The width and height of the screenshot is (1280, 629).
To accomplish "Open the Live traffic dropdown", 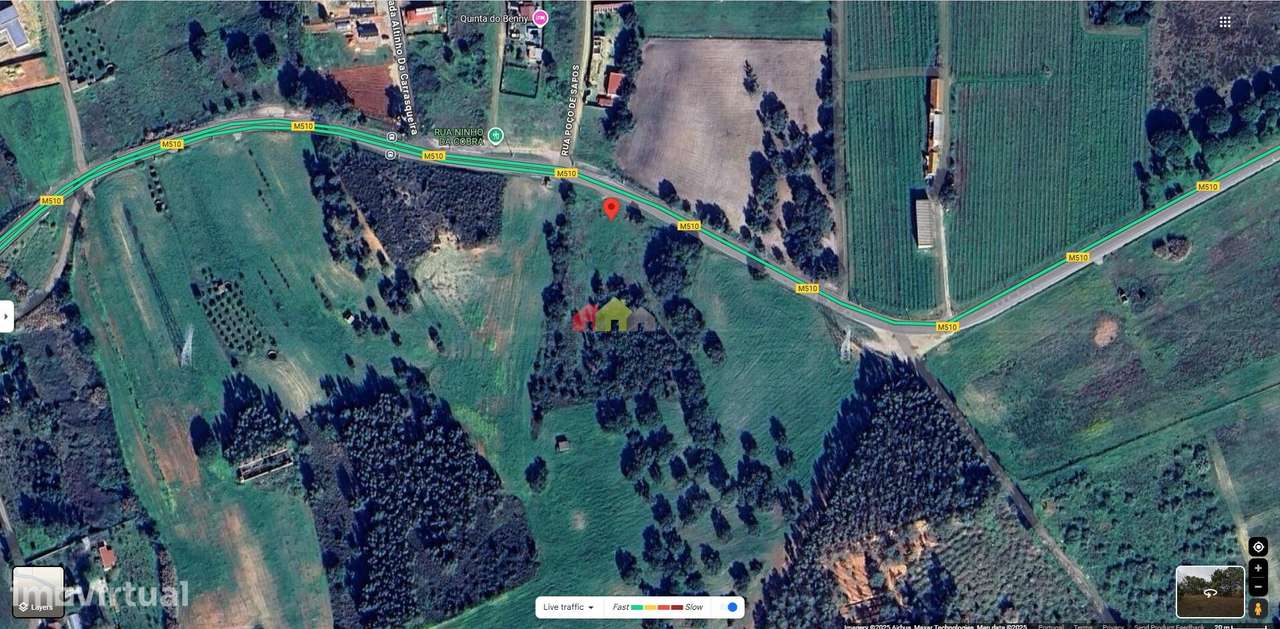I will (x=568, y=607).
